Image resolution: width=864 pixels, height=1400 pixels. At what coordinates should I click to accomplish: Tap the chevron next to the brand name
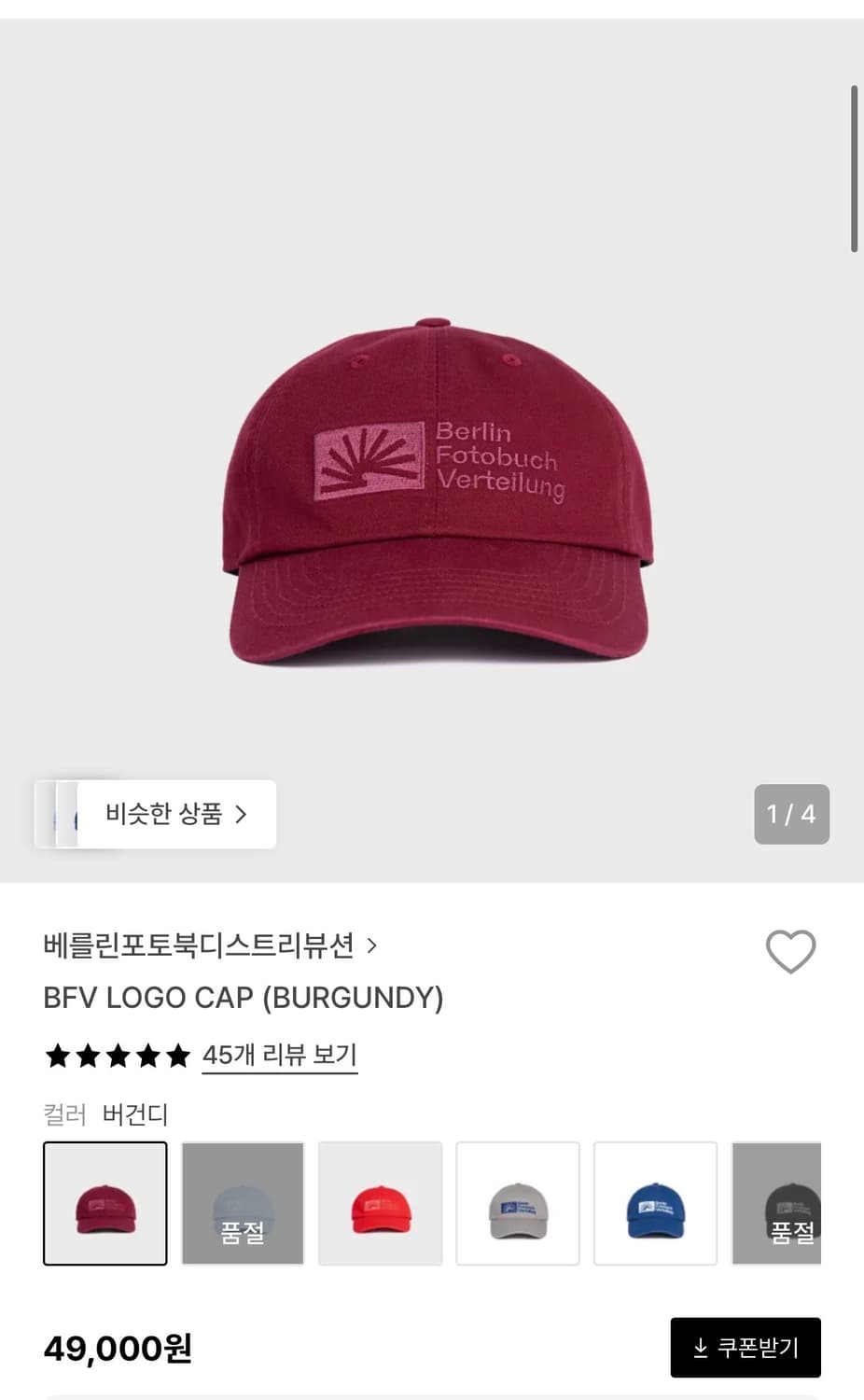click(x=372, y=945)
